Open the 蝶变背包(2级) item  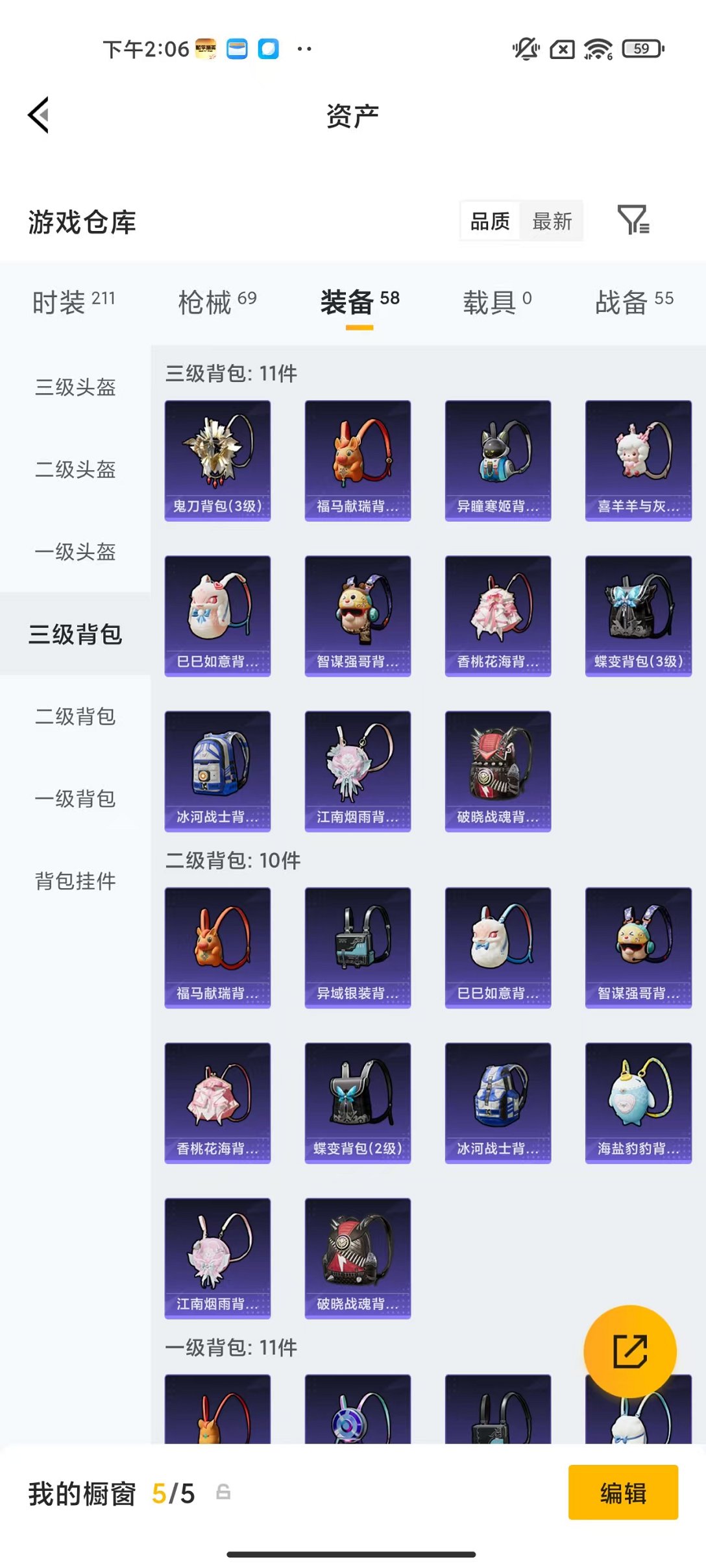[358, 1102]
